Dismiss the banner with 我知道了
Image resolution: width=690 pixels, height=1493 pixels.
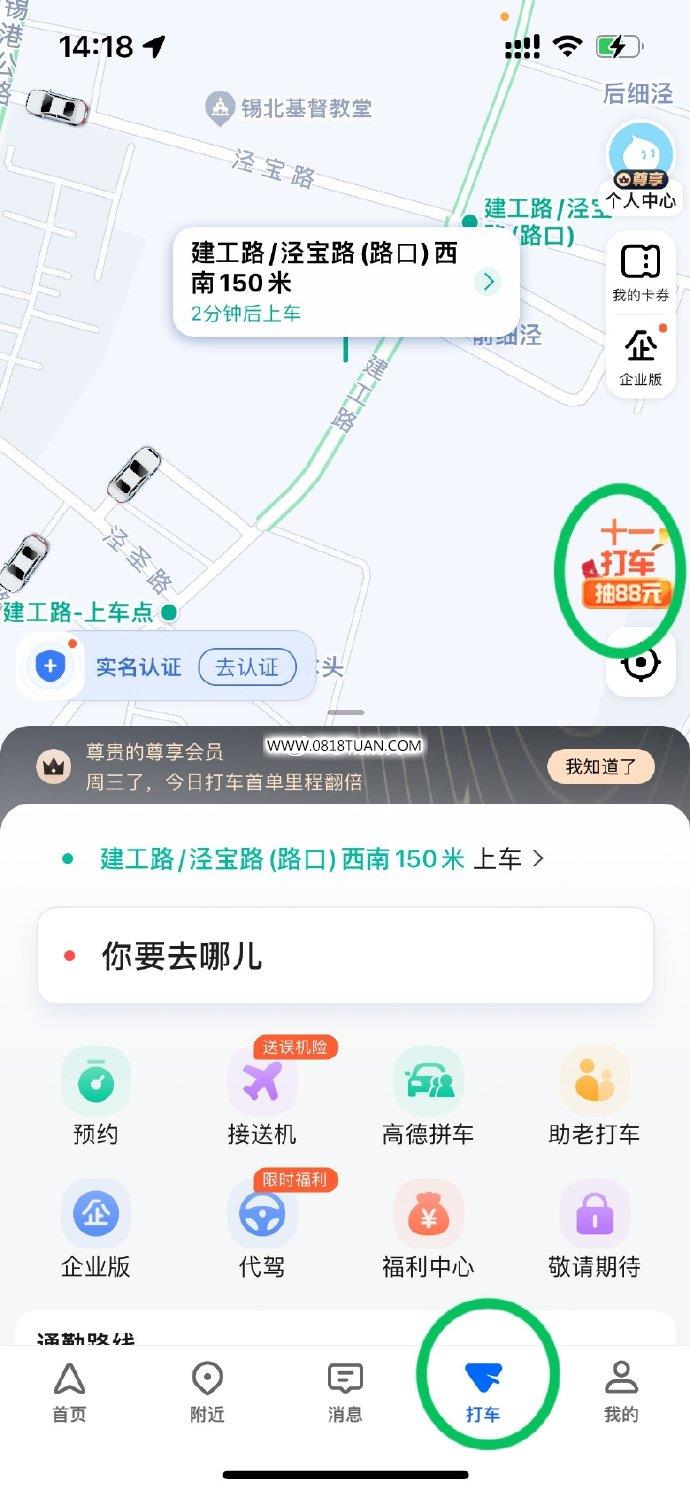pos(601,767)
